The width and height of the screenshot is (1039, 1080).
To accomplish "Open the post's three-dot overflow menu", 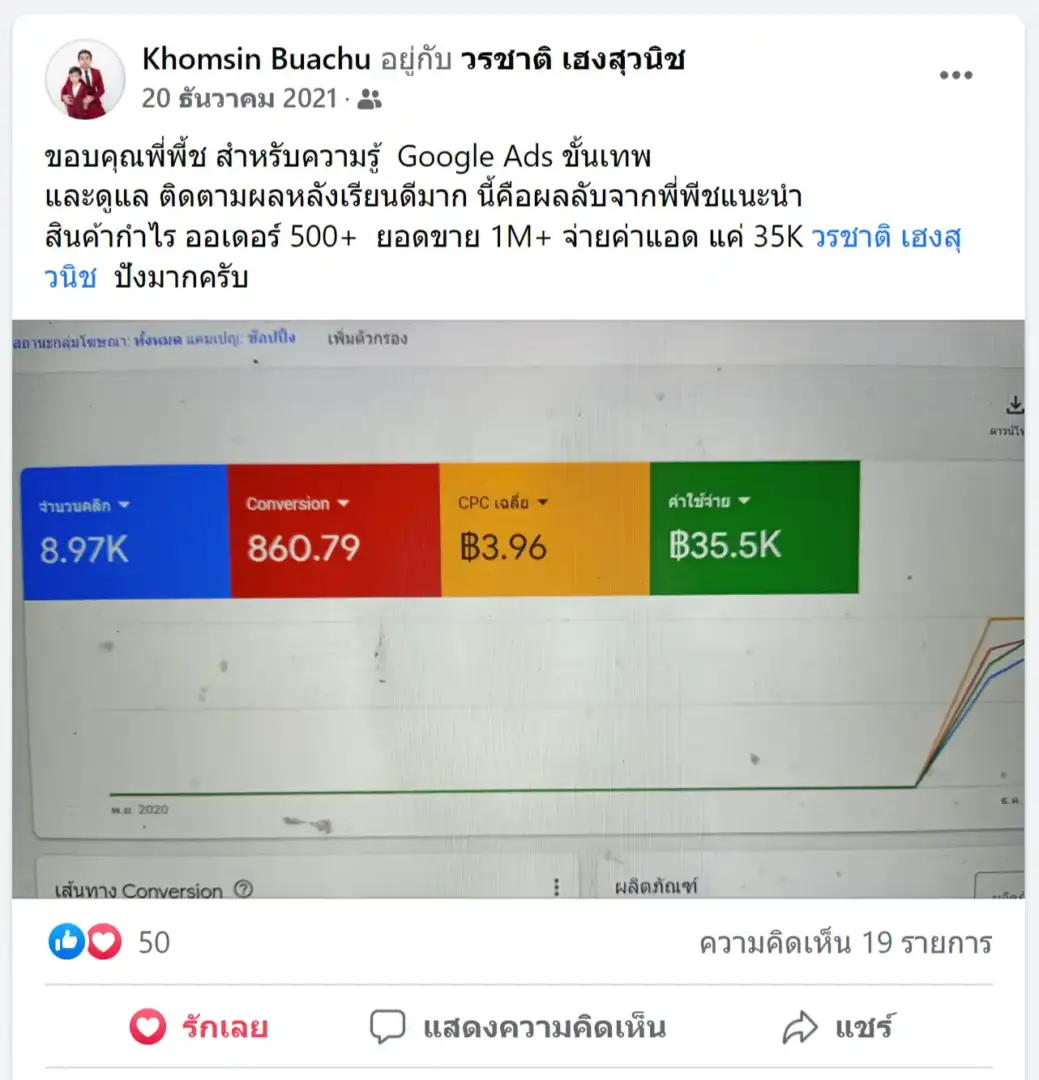I will point(955,76).
